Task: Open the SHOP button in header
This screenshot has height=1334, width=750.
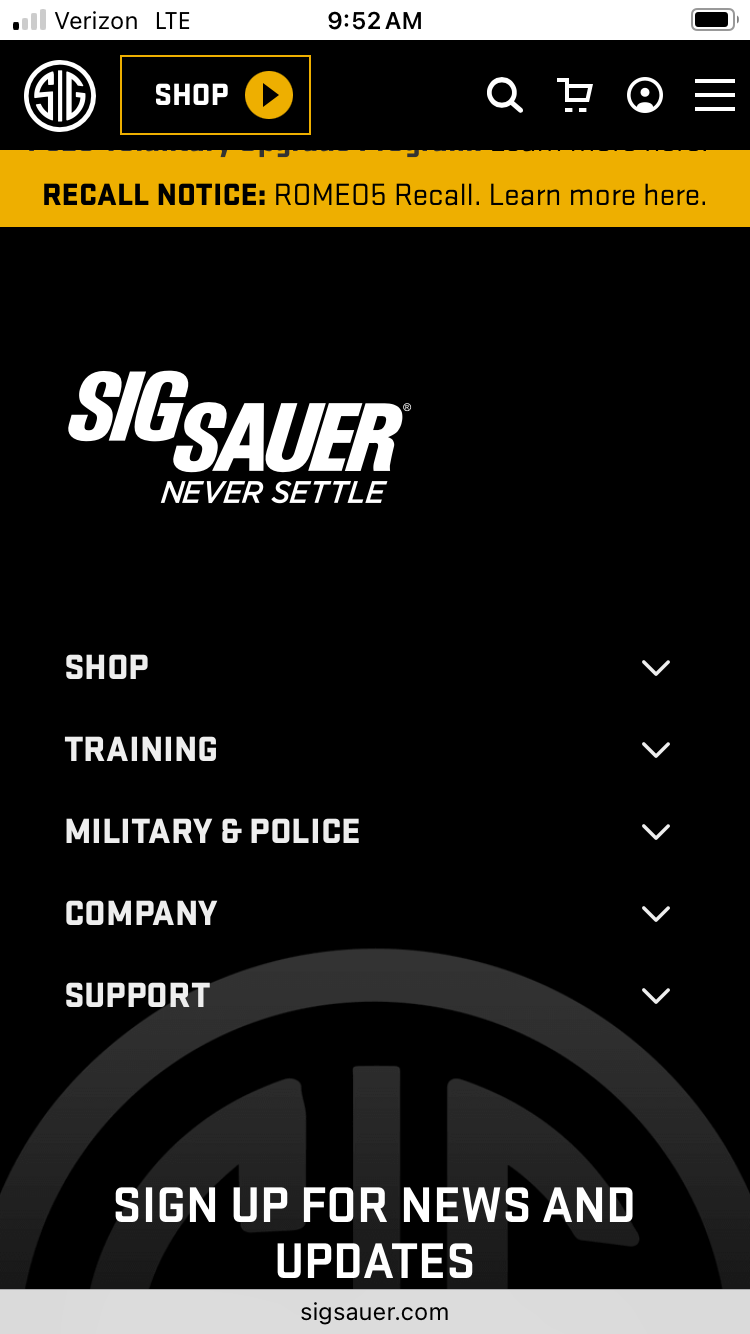Action: click(215, 95)
